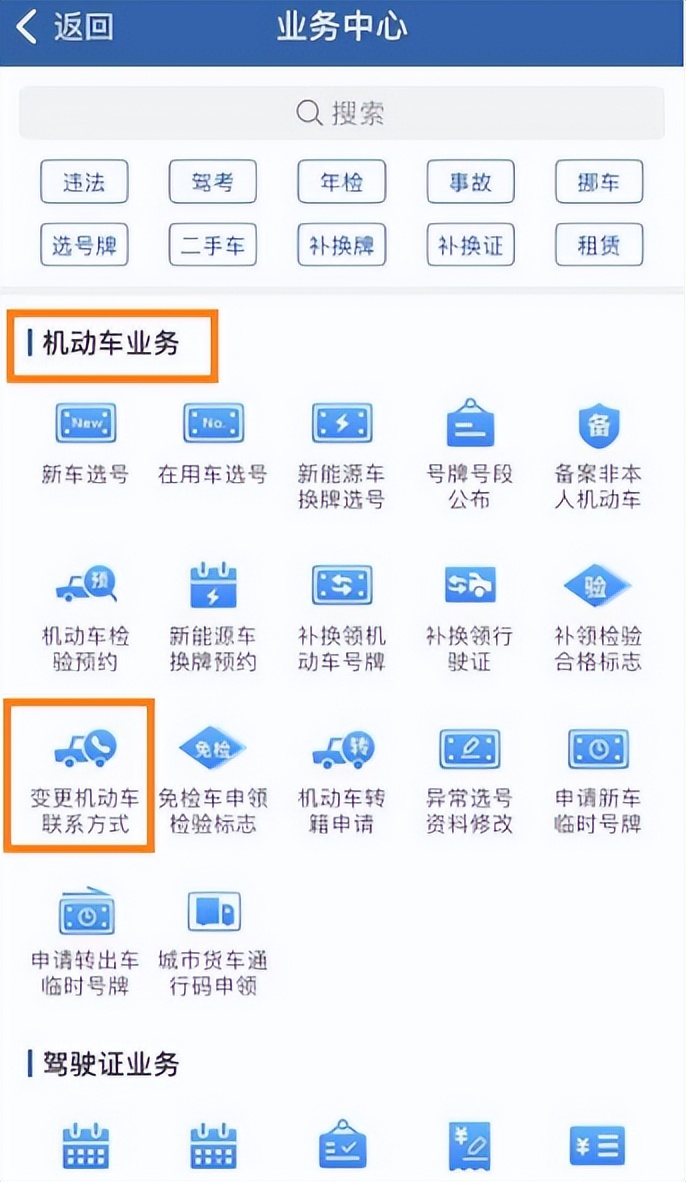The image size is (686, 1182).
Task: Select the 挪车 chip
Action: (599, 183)
